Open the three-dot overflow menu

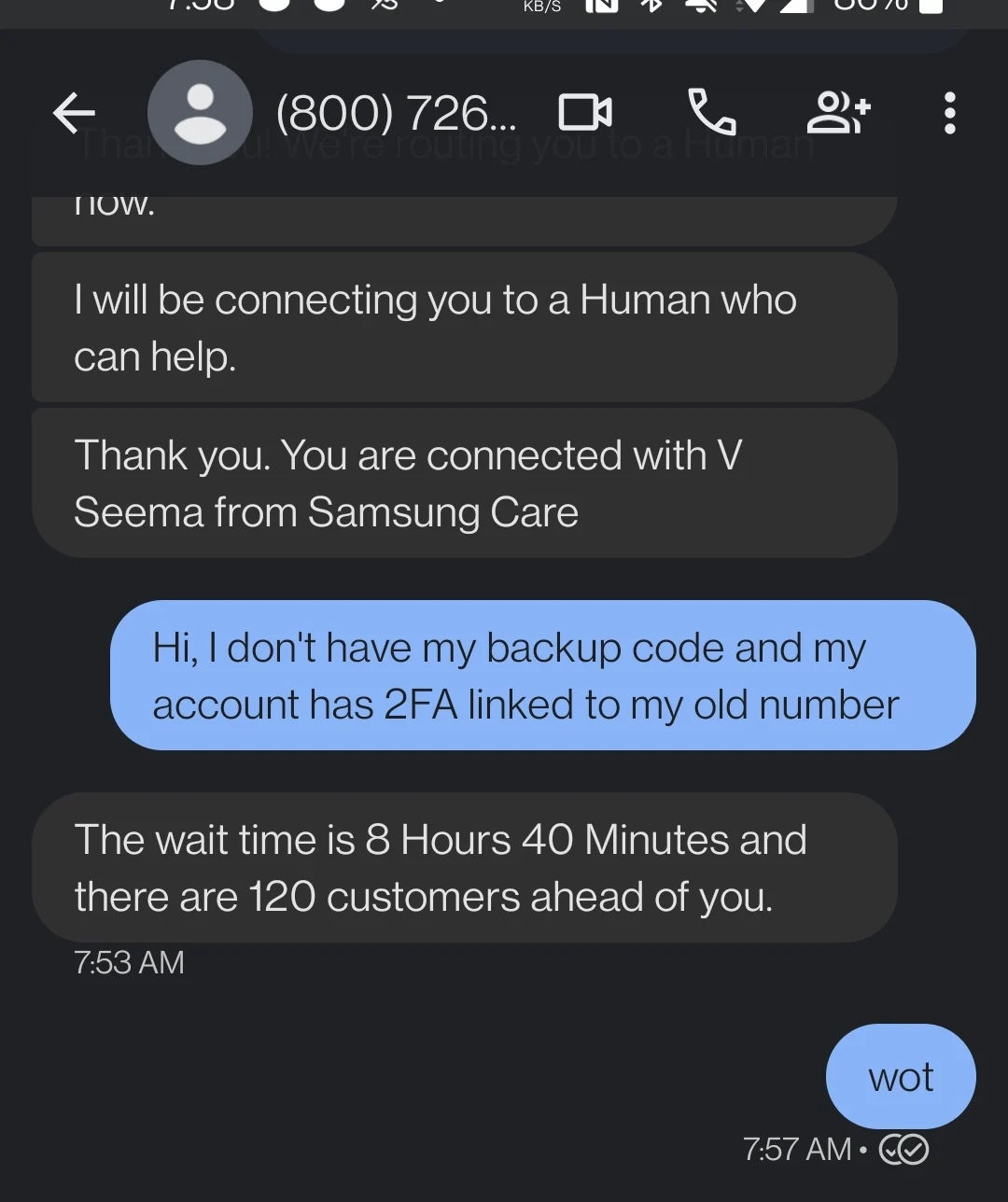[x=949, y=113]
